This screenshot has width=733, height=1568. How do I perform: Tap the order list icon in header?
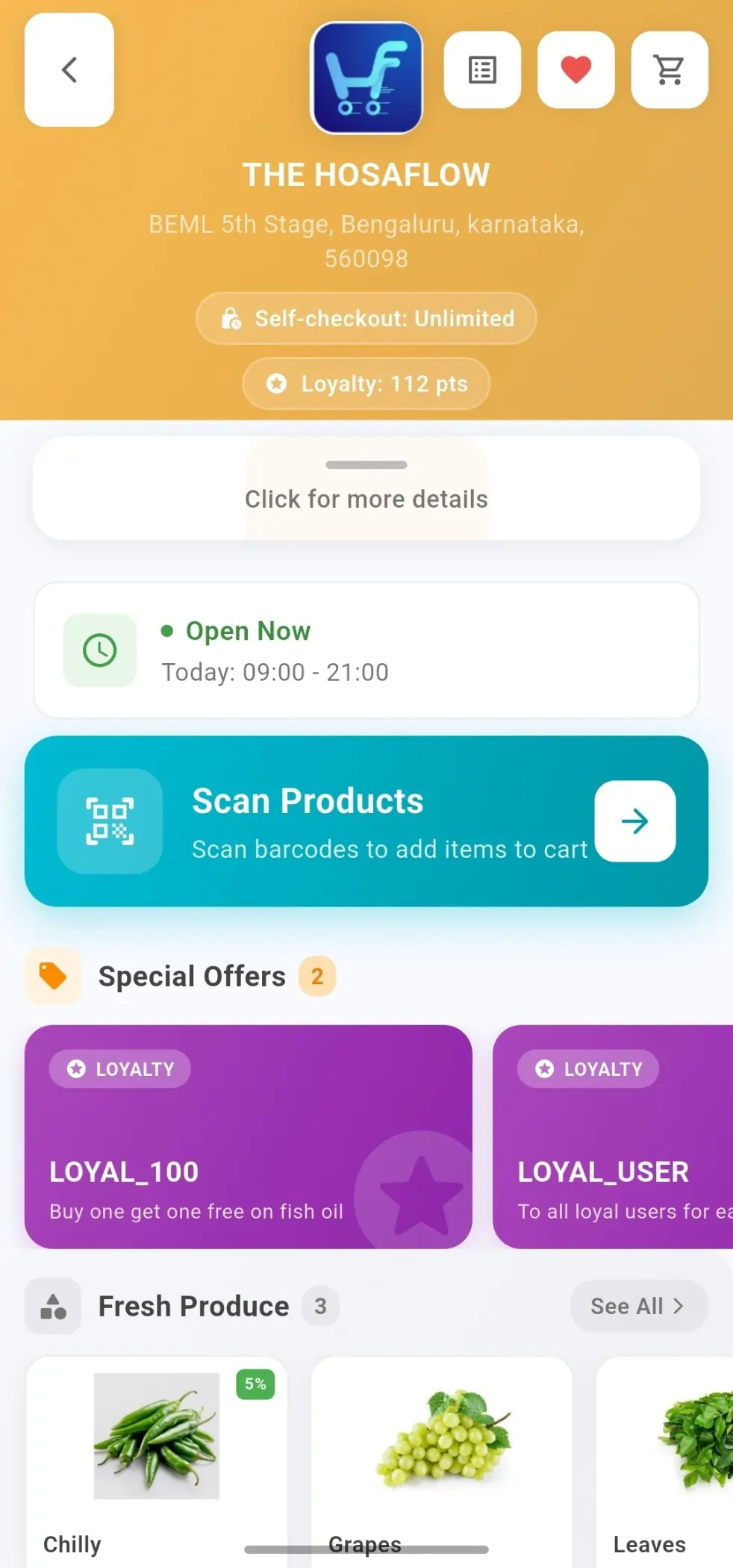click(482, 69)
